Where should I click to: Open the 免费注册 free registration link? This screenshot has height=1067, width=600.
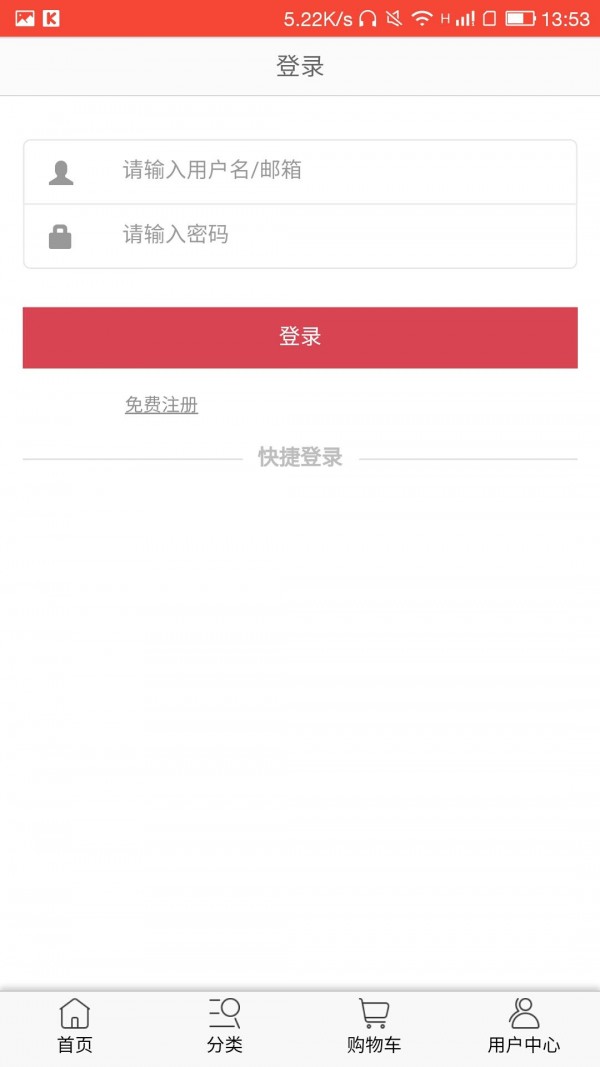[x=161, y=405]
